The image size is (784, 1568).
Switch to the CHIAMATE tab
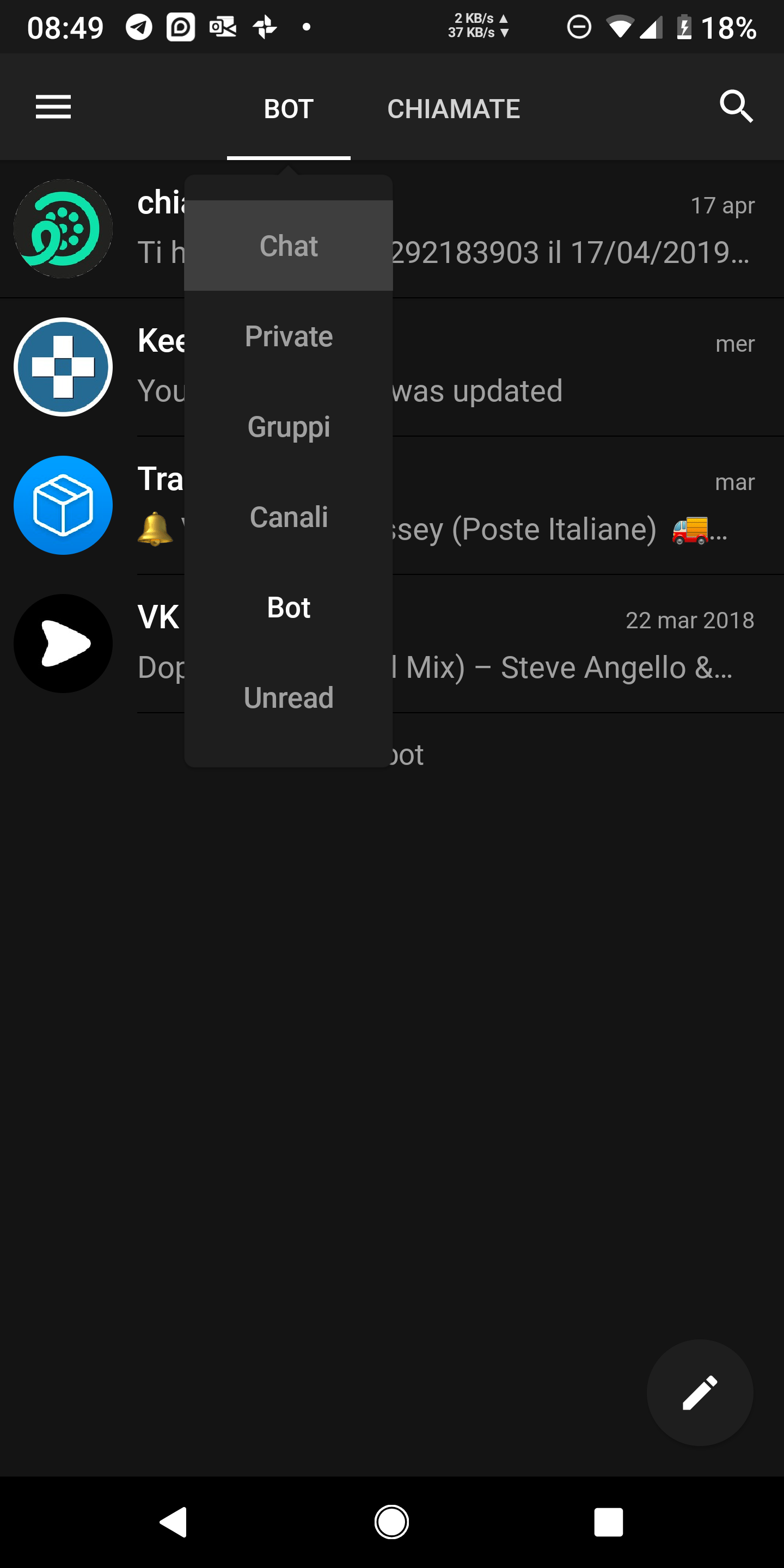pos(454,108)
